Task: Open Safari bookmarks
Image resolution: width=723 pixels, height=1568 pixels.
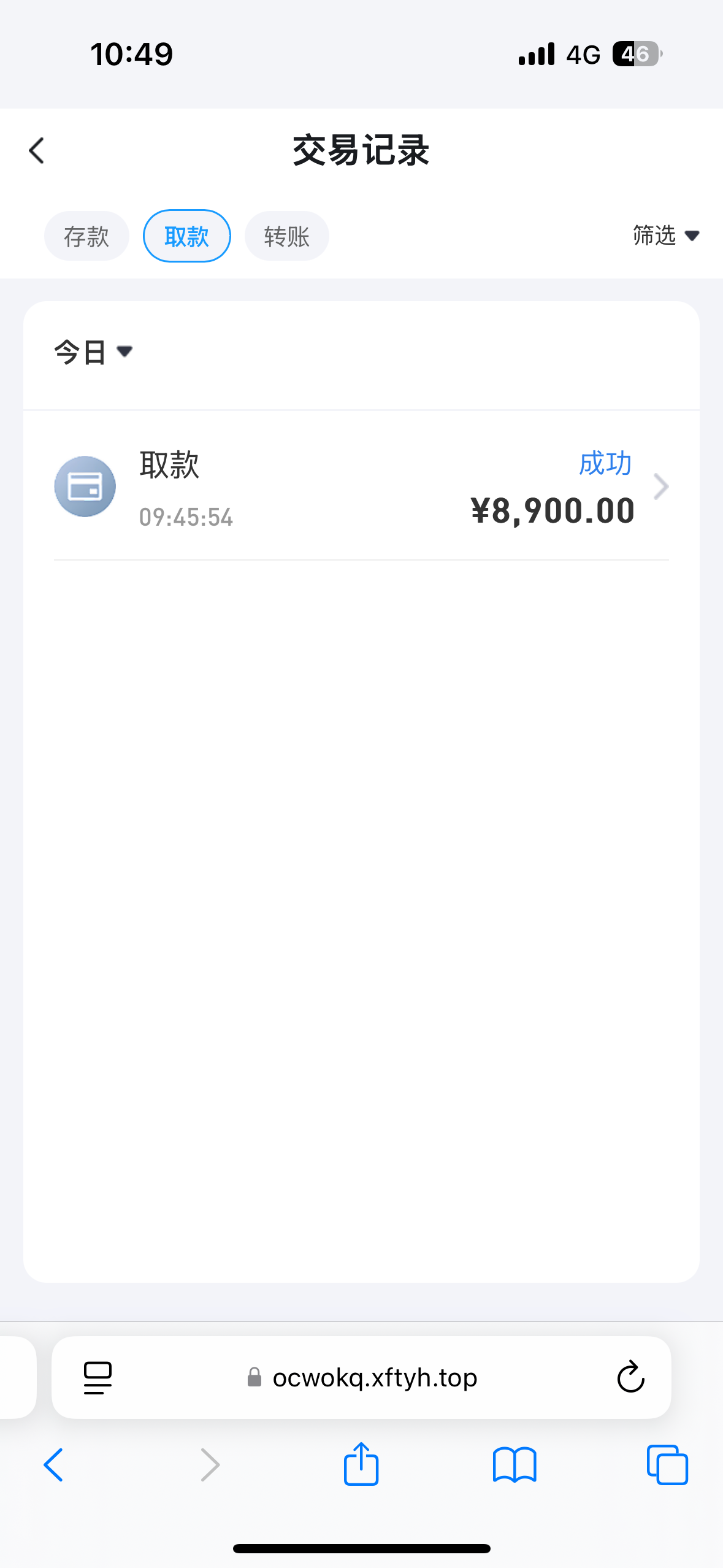Action: coord(515,1465)
